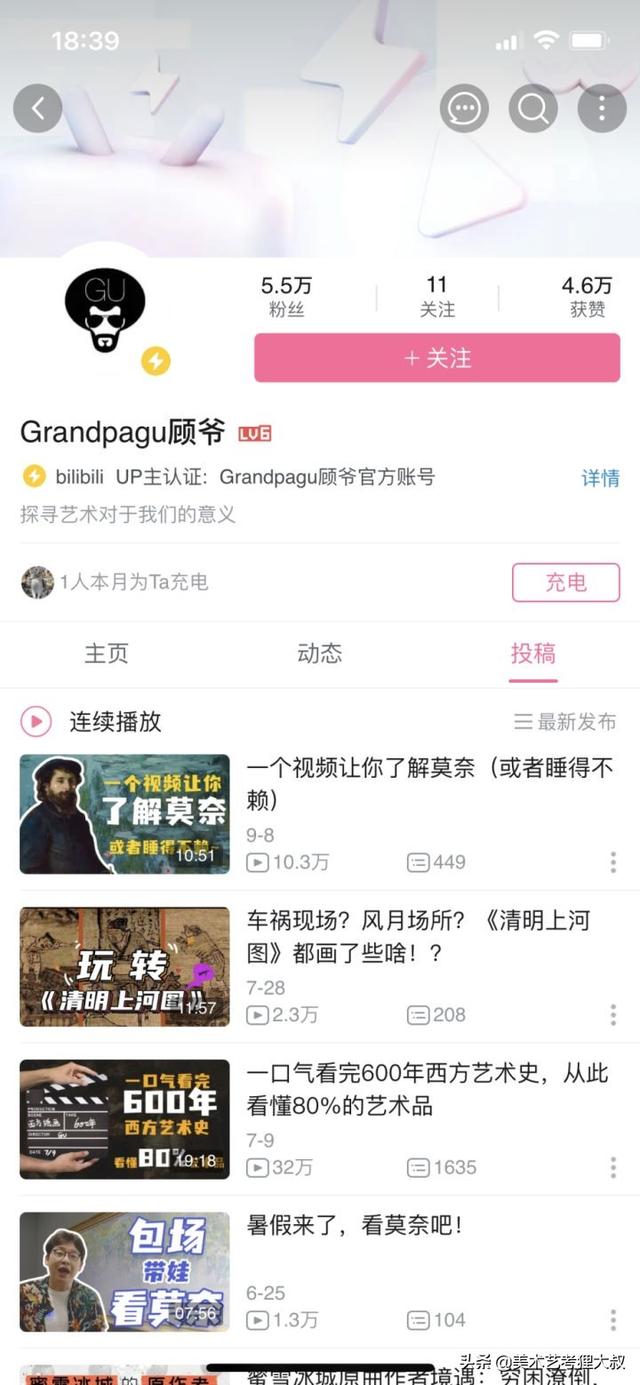Tap the 充电 button
The height and width of the screenshot is (1385, 640).
565,582
